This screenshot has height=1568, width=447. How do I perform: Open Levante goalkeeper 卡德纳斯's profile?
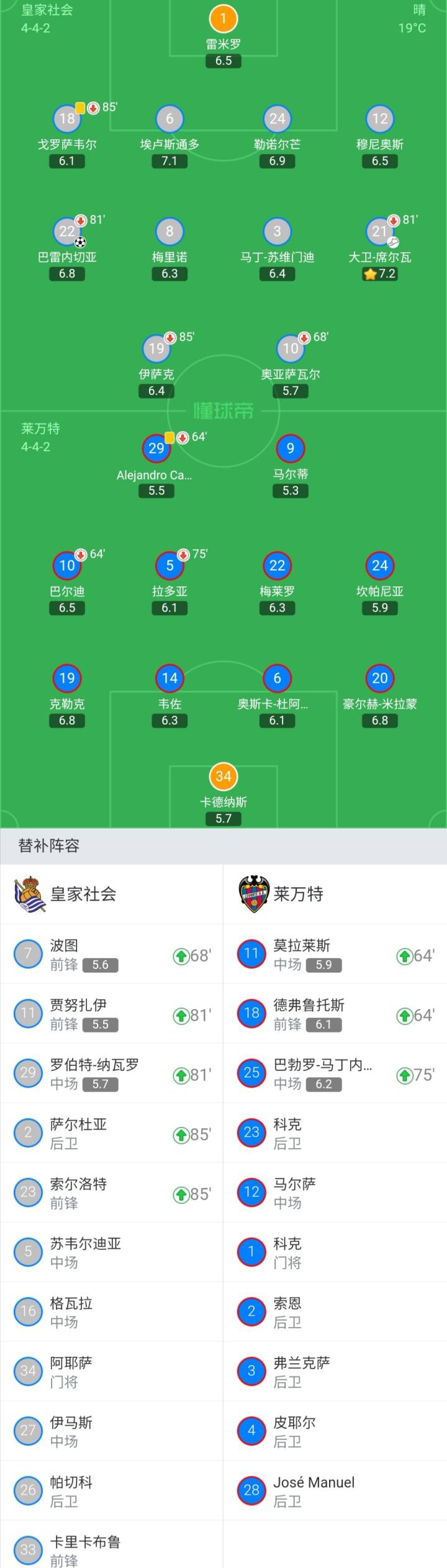point(223,795)
